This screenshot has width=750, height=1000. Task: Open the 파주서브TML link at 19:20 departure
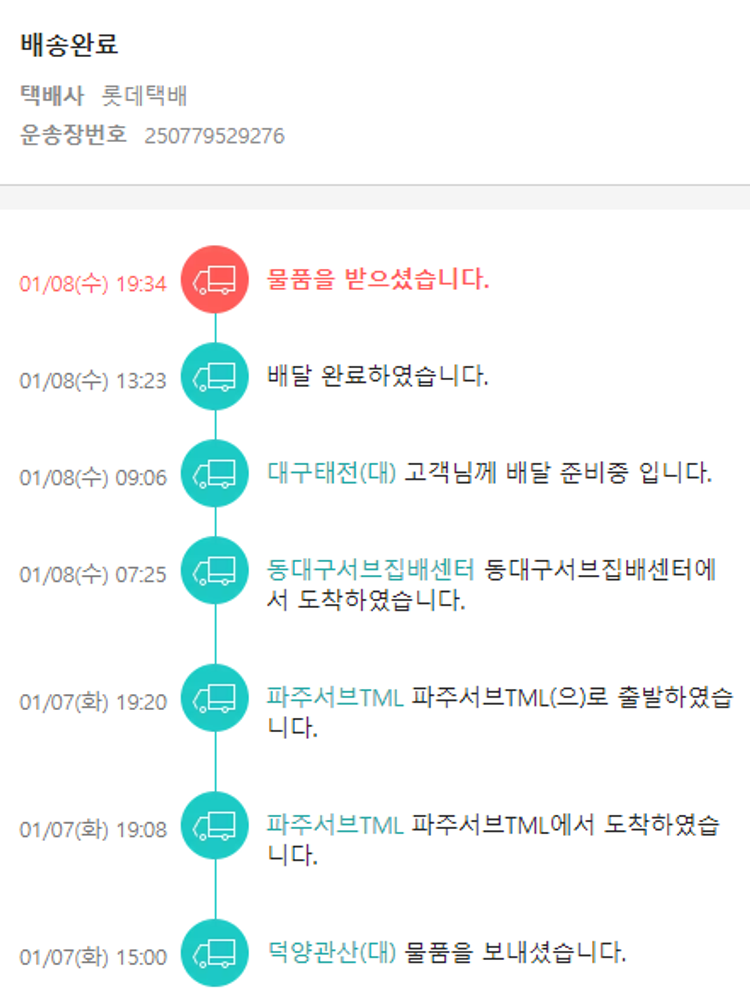click(335, 697)
